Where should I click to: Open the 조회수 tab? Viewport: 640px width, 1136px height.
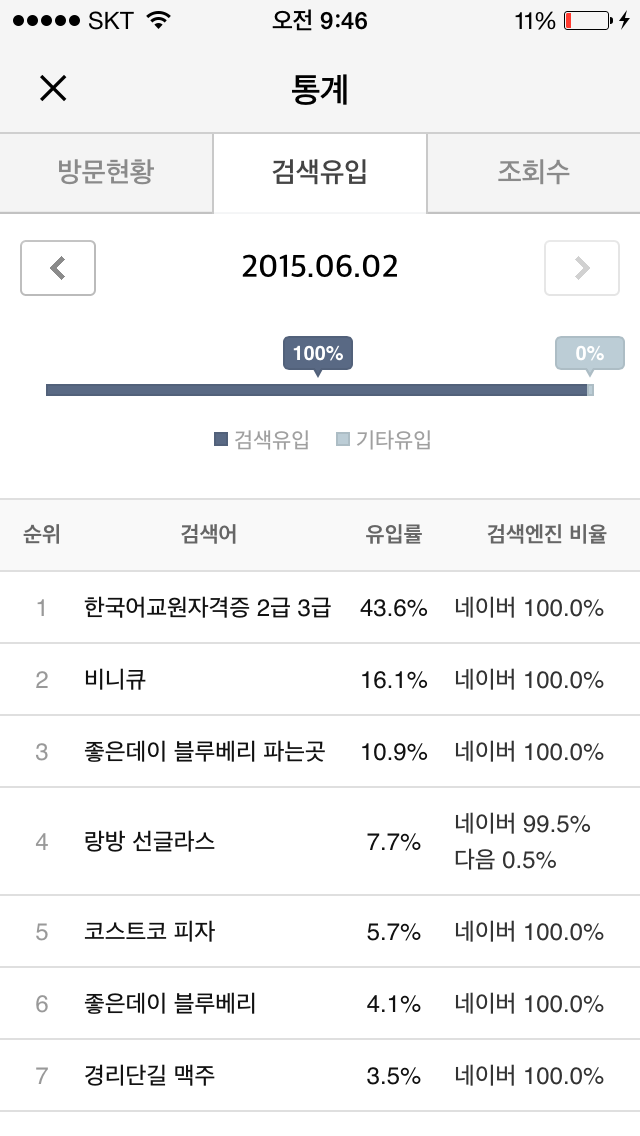pos(533,173)
